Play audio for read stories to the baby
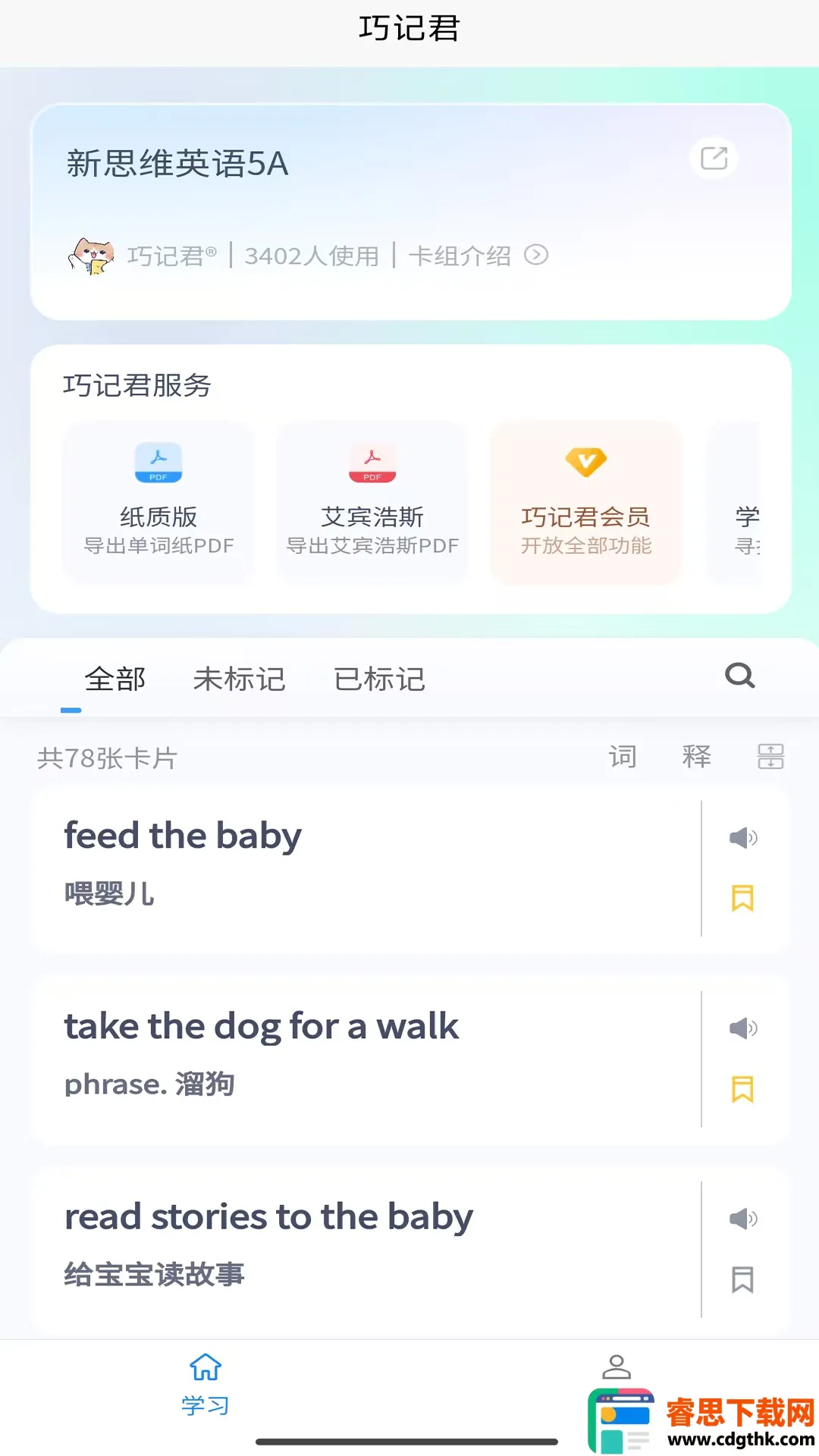 (x=742, y=1219)
